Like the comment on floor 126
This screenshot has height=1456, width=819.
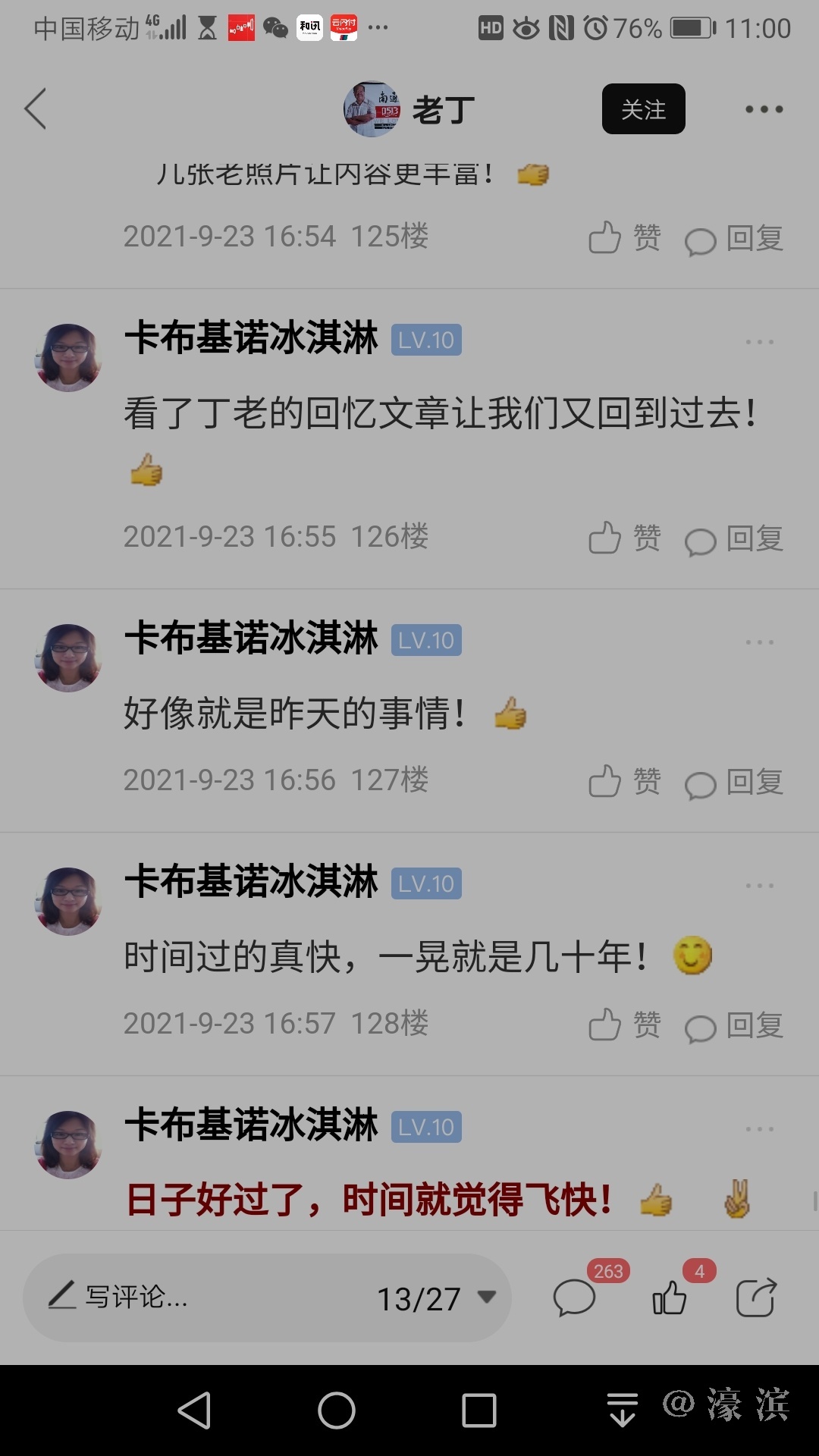coord(625,538)
